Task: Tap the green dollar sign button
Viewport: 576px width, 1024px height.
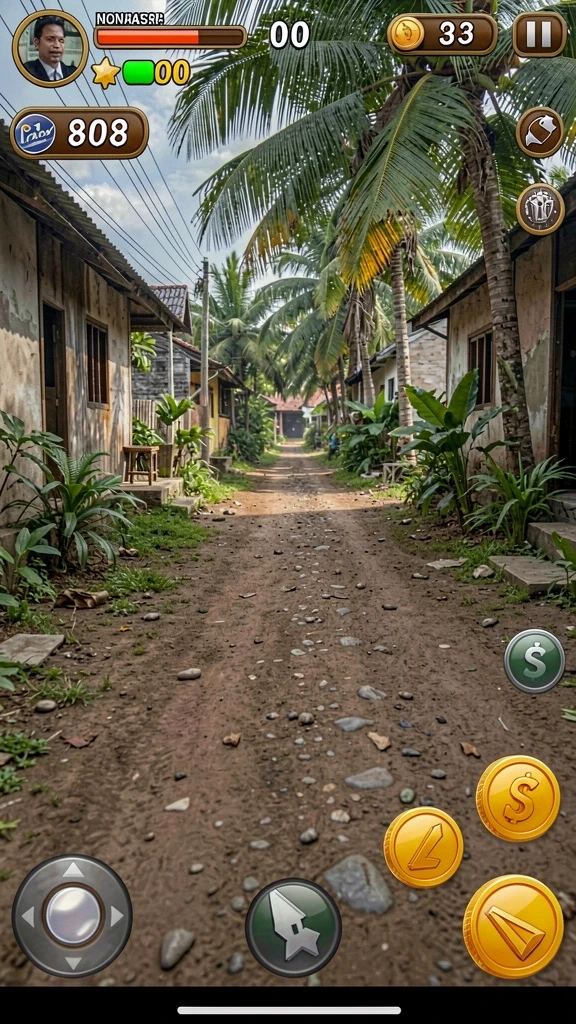Action: [534, 661]
